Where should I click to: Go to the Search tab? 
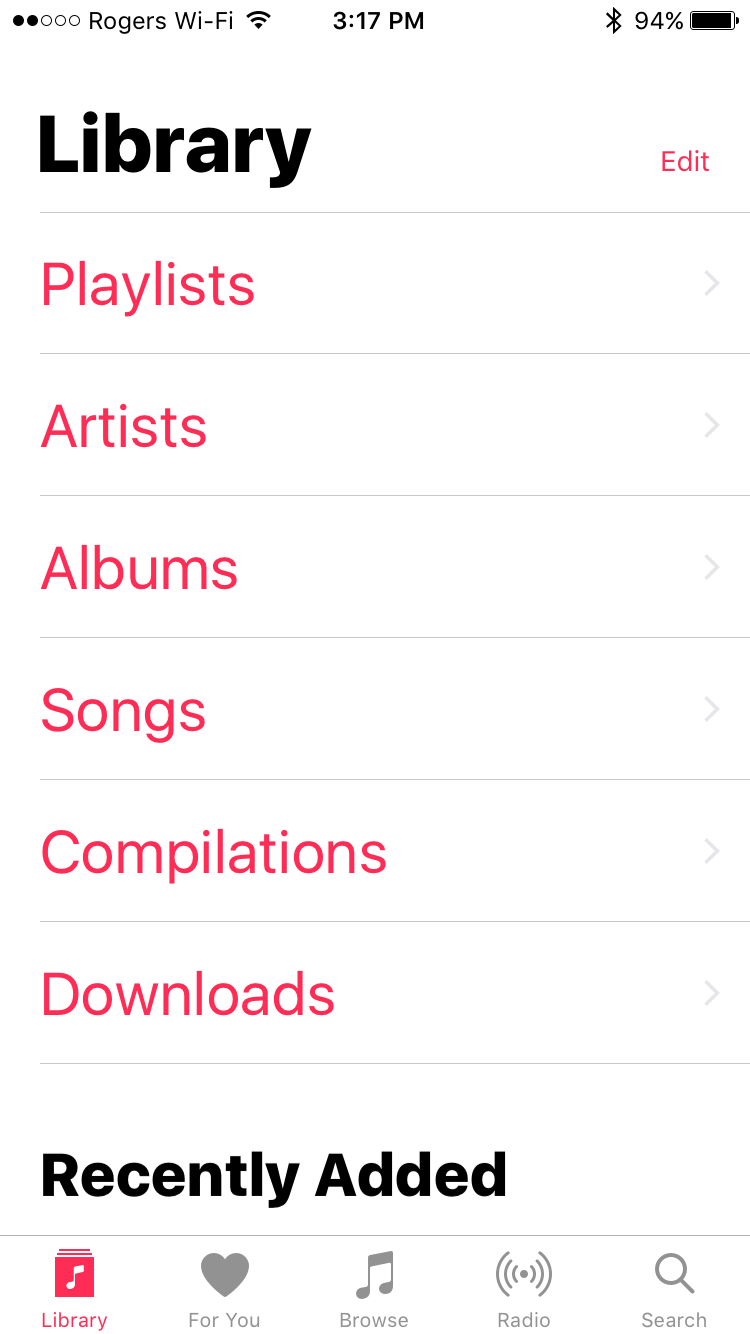click(x=674, y=1288)
